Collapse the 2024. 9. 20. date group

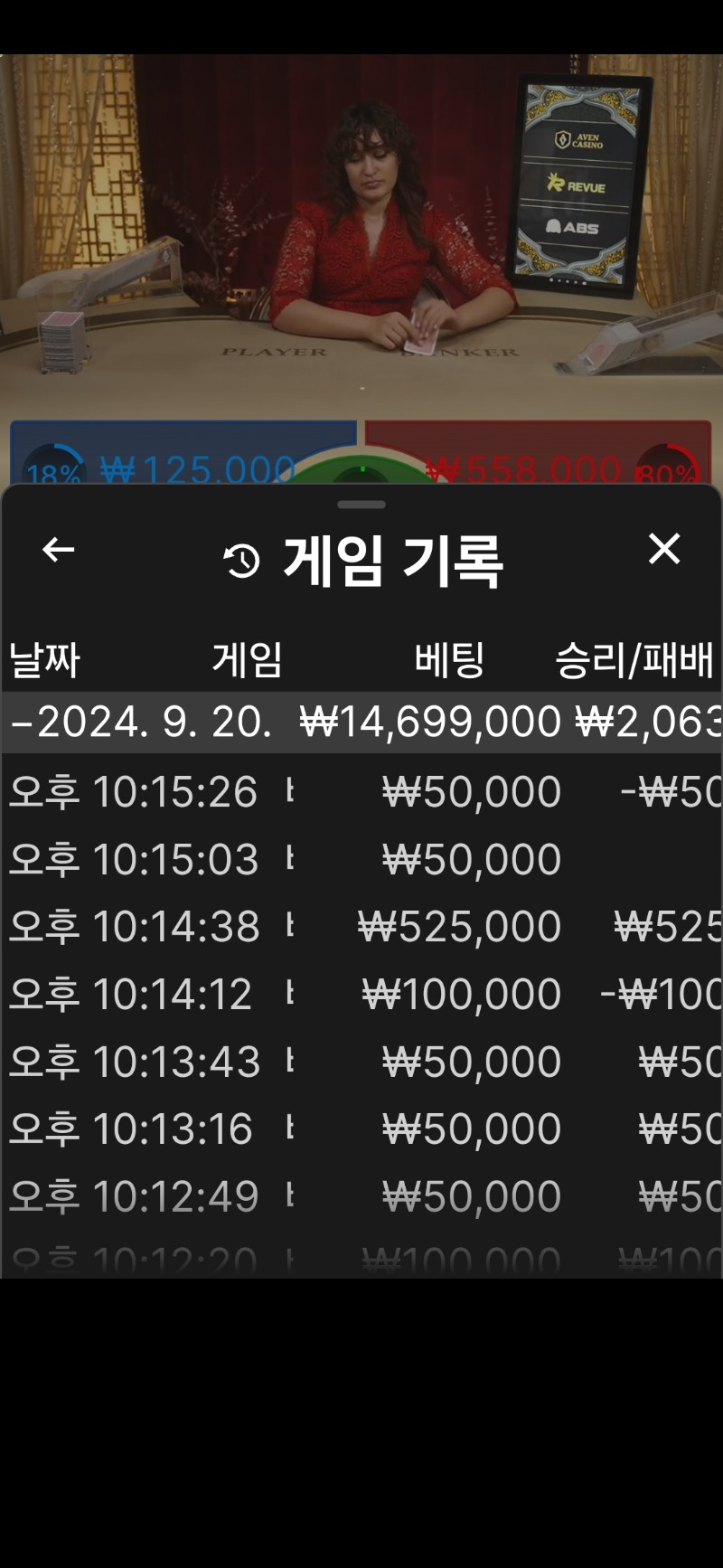[361, 722]
